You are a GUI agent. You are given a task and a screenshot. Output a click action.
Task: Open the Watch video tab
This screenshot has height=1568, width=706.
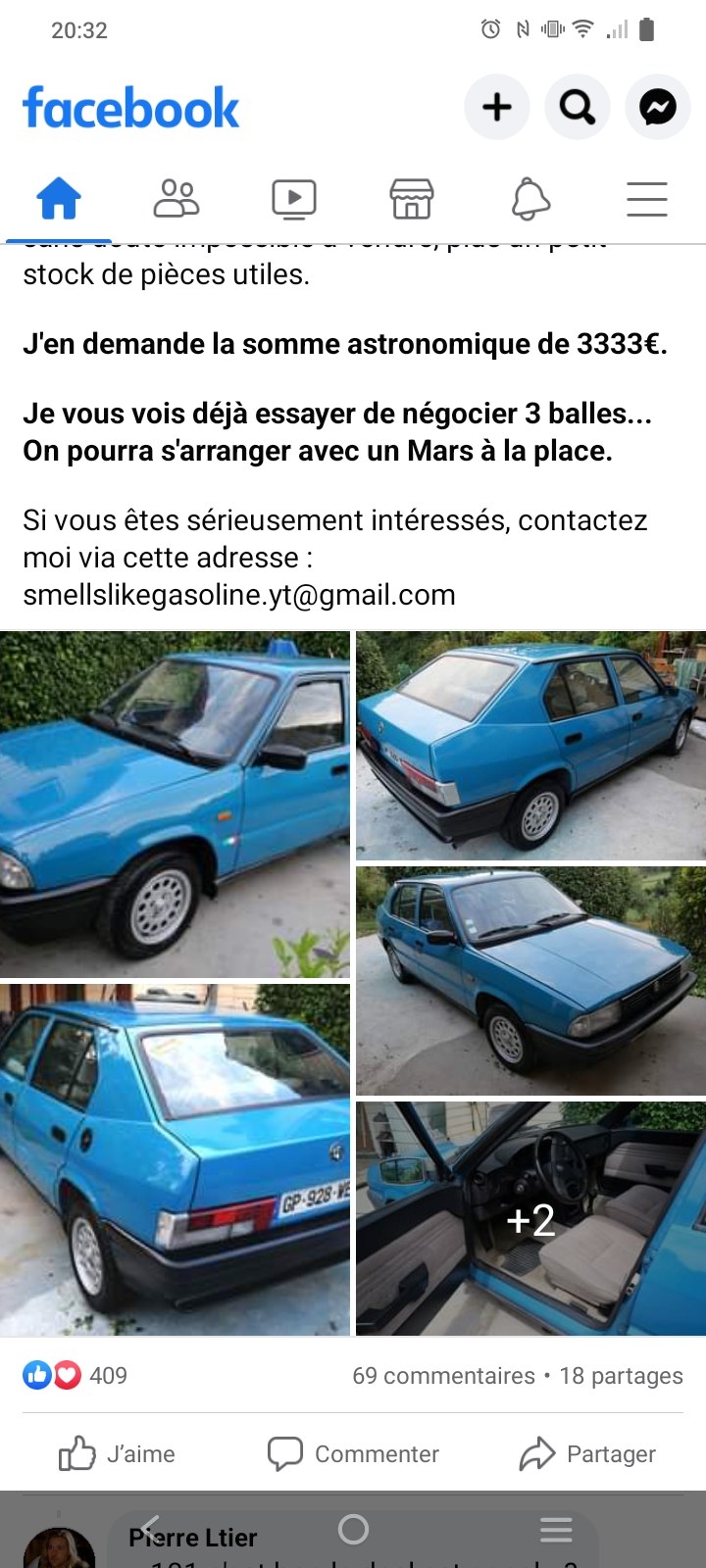pos(294,199)
